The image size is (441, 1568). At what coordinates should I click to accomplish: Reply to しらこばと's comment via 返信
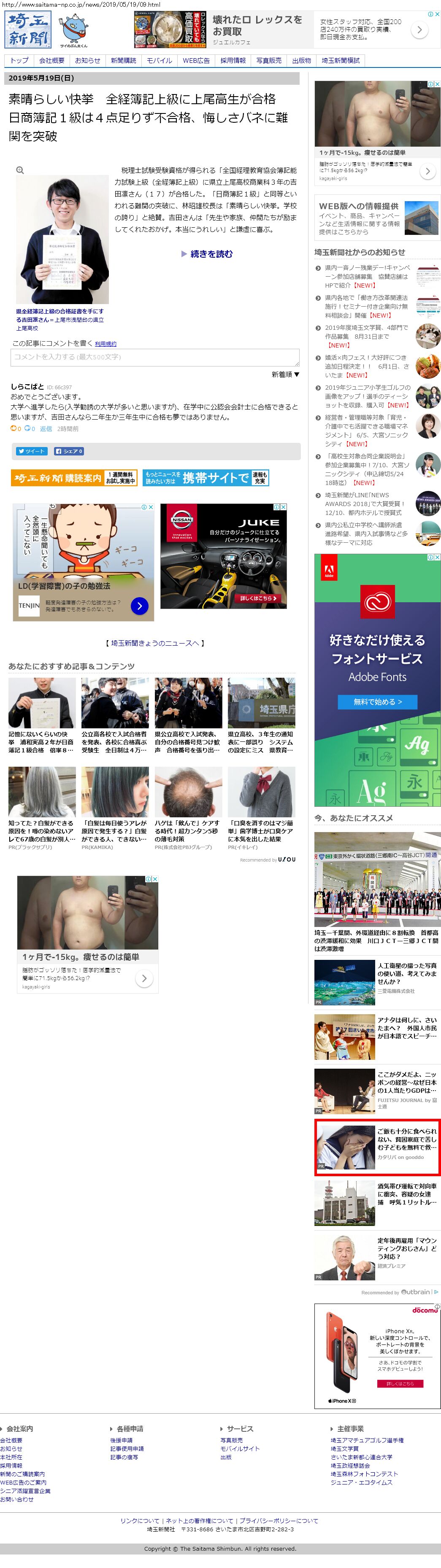(x=46, y=428)
